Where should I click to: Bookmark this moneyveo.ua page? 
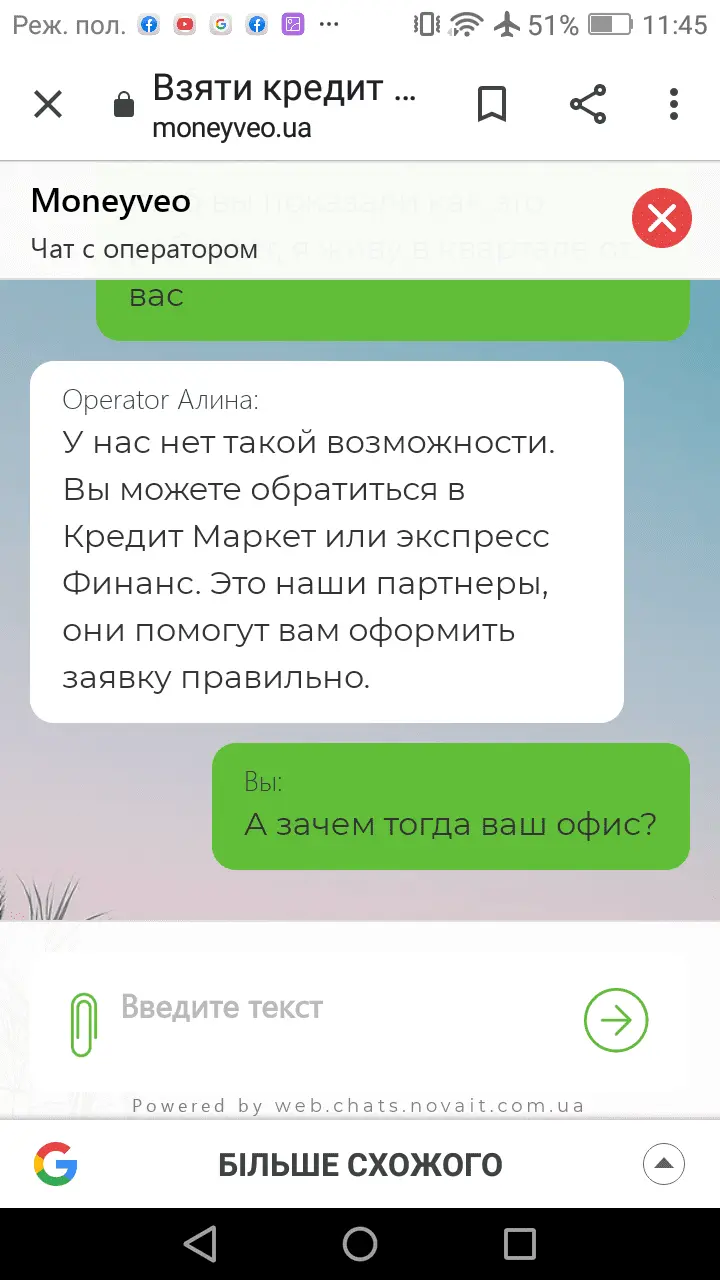point(491,104)
